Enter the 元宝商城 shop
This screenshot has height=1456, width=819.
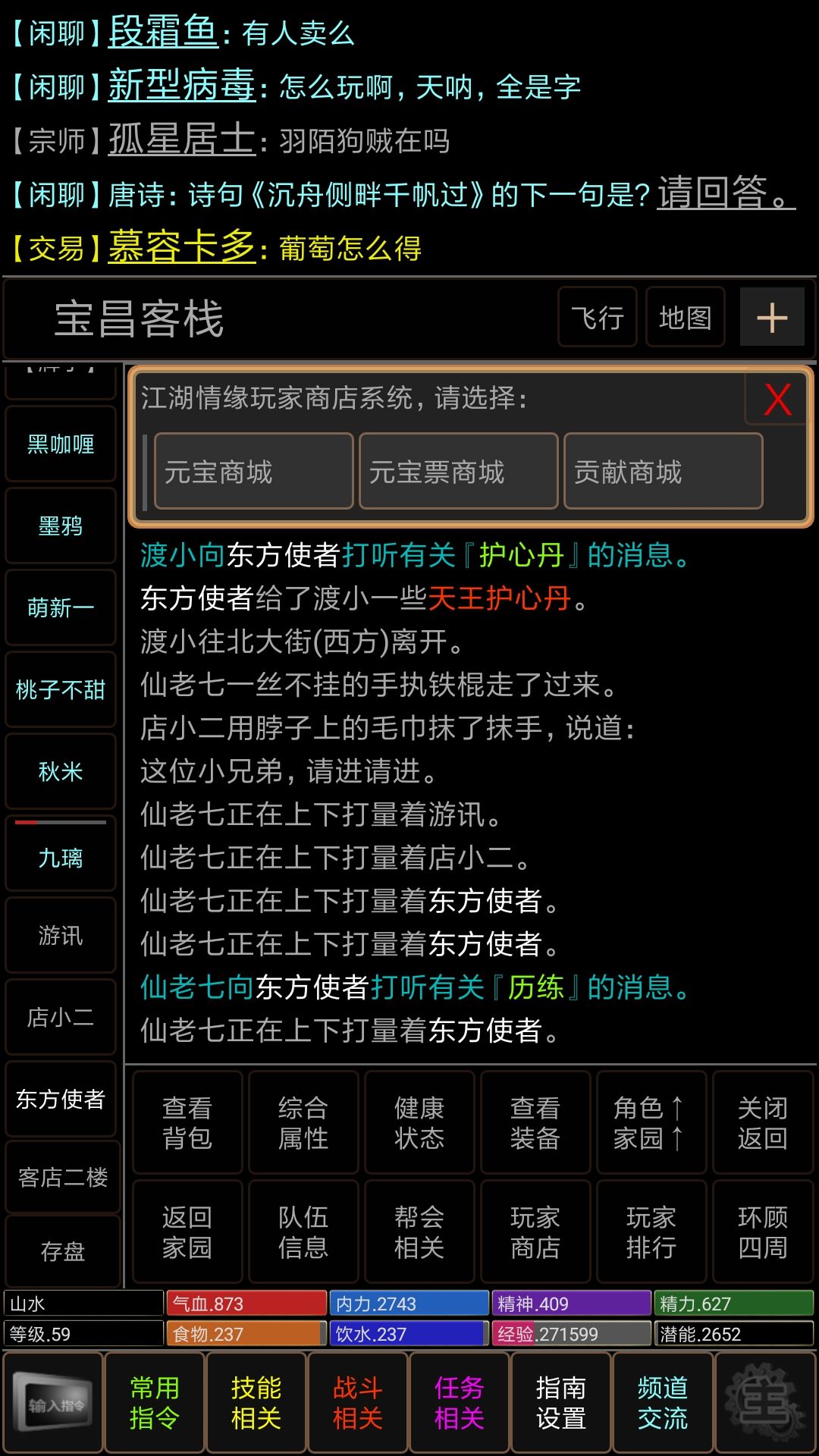253,471
